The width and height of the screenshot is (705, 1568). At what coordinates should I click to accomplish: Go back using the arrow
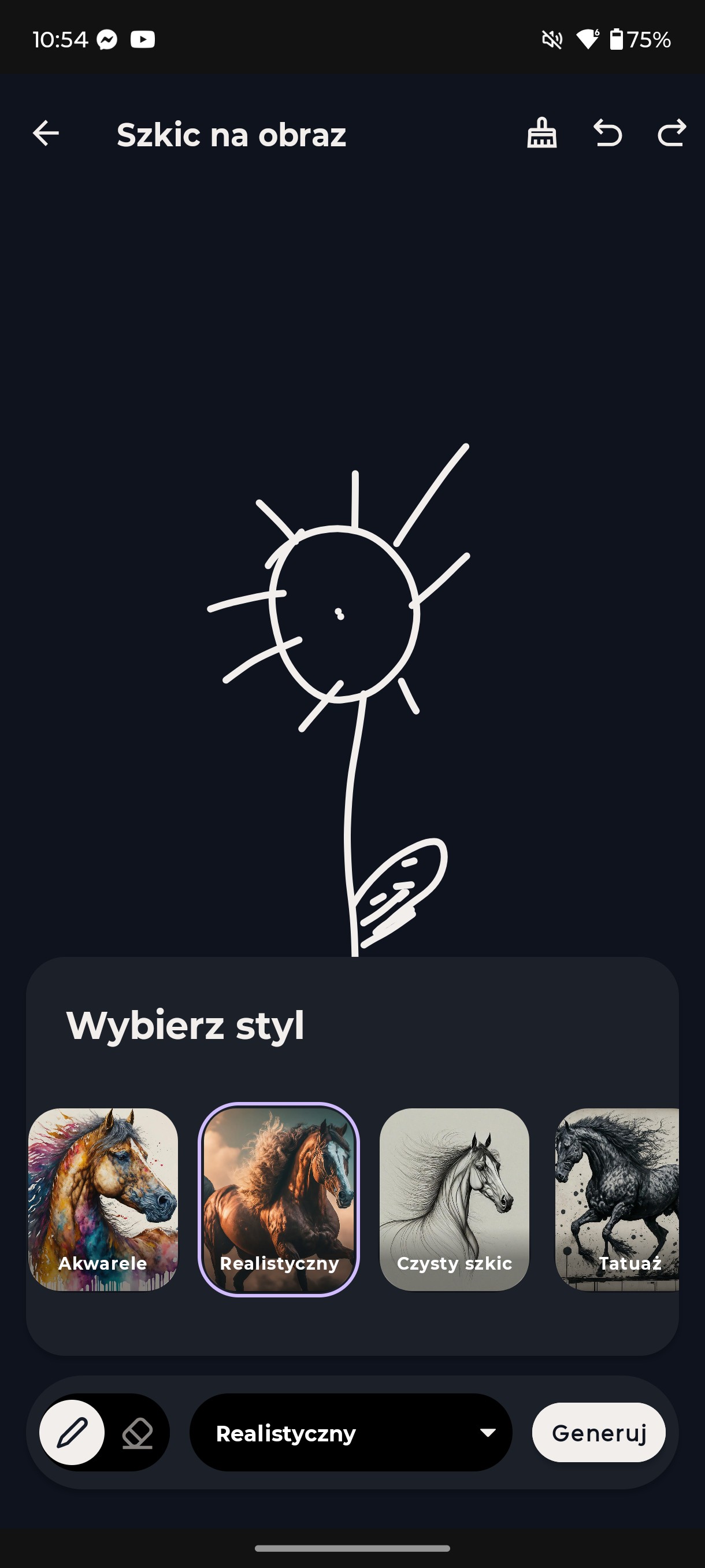(x=46, y=134)
